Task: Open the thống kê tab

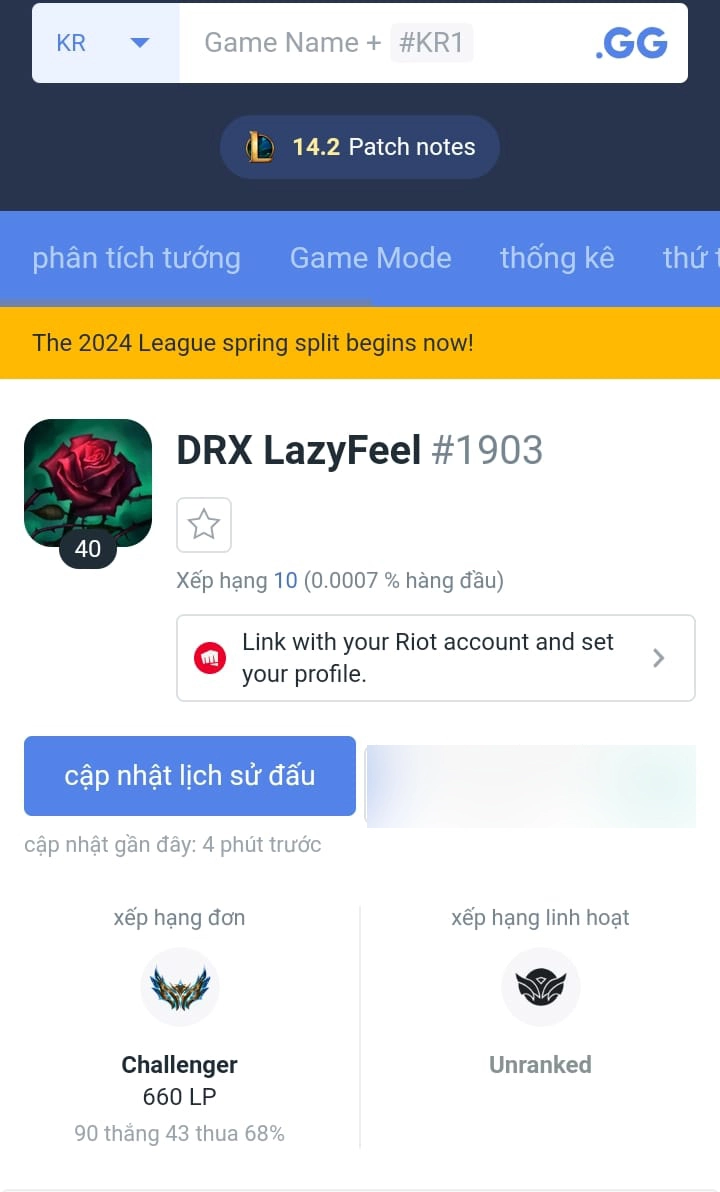Action: (557, 258)
